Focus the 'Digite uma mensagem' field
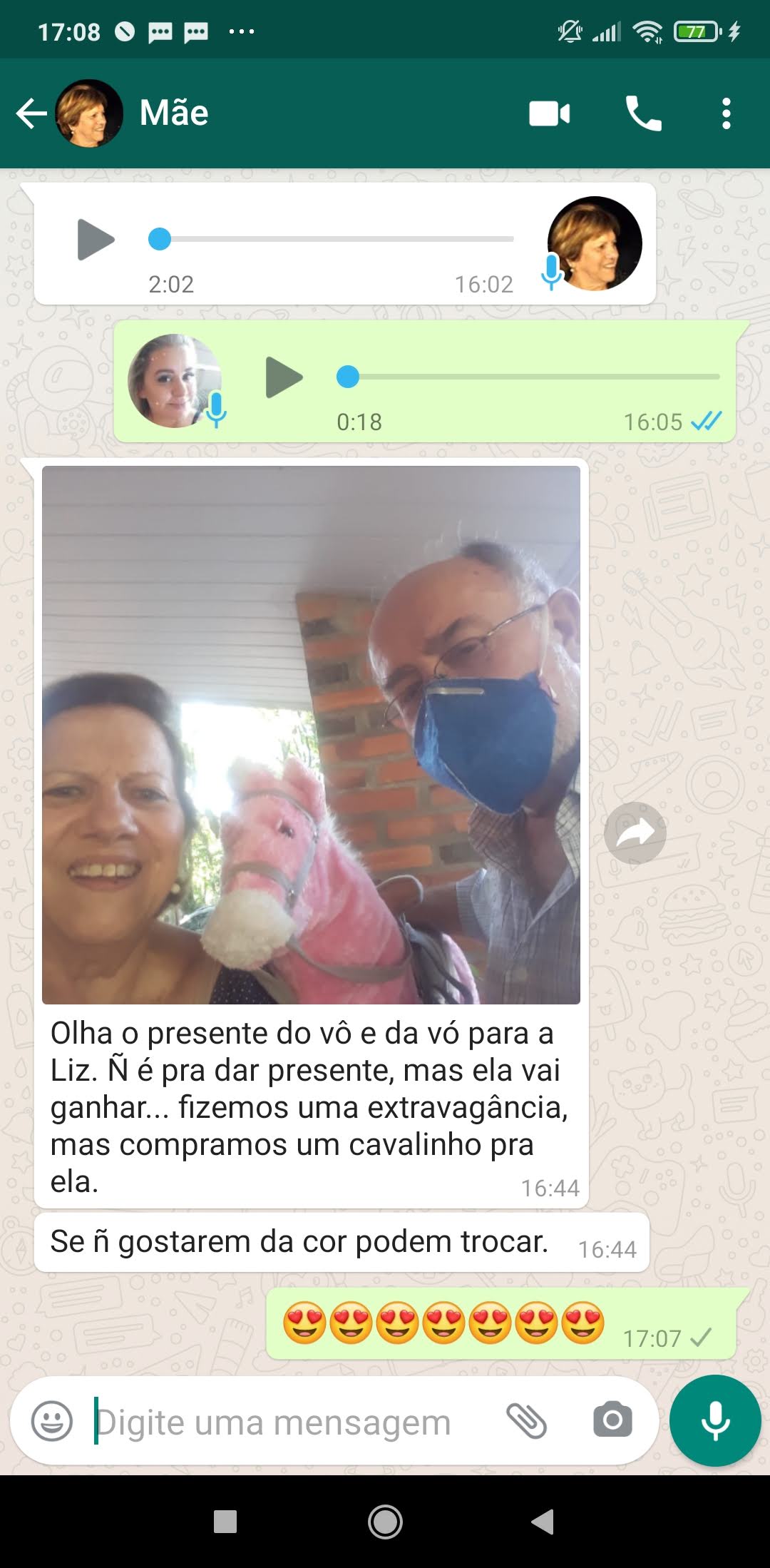The width and height of the screenshot is (770, 1568). click(285, 1422)
